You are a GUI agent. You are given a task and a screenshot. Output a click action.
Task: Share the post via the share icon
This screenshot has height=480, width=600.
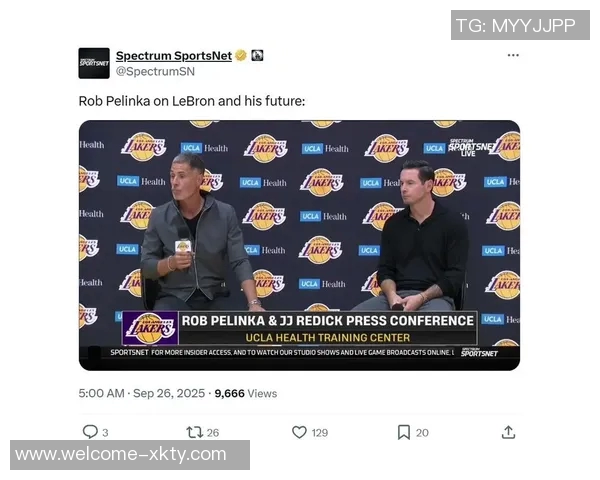508,432
